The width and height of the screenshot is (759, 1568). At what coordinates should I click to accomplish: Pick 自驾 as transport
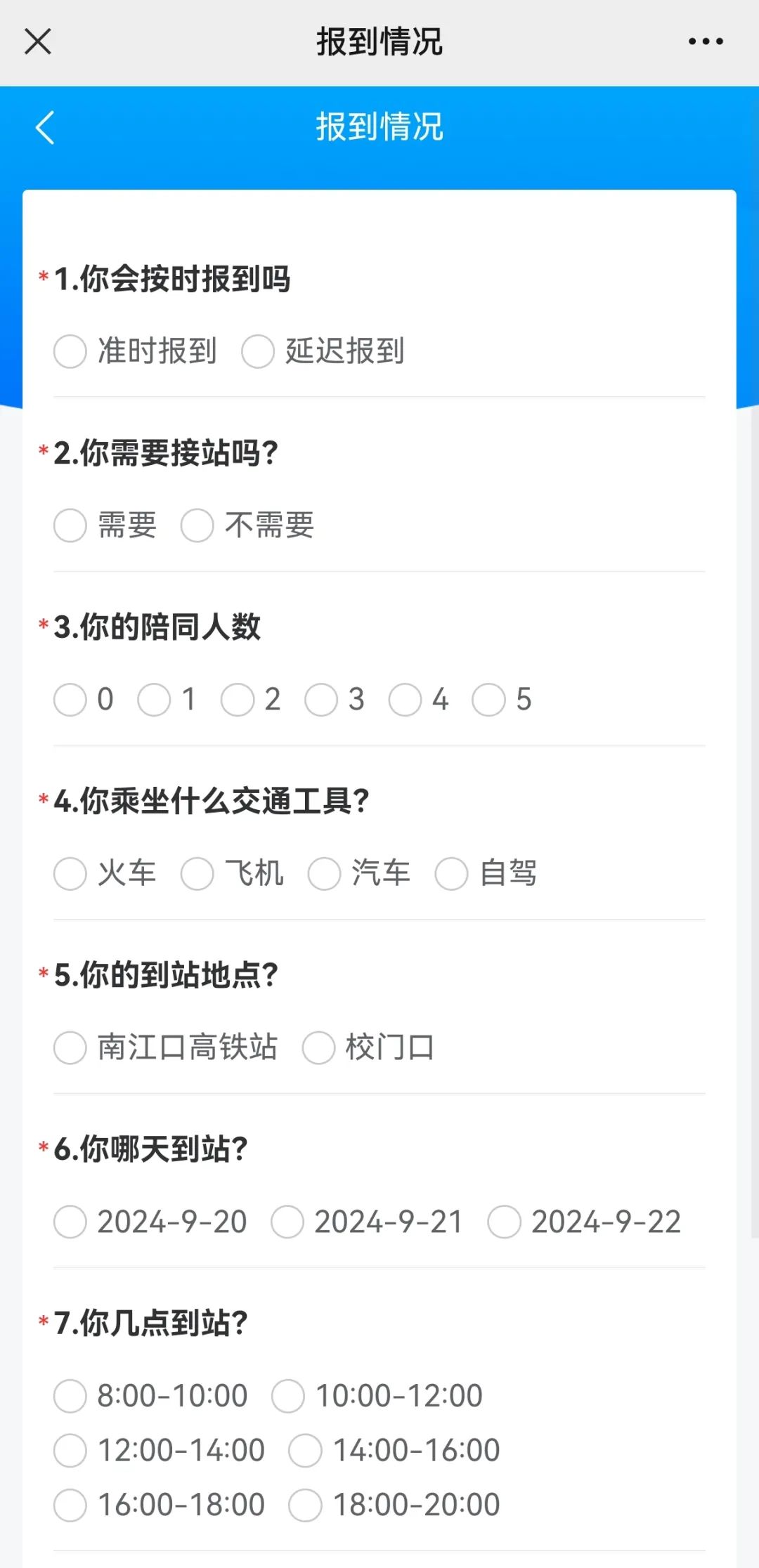coord(452,874)
